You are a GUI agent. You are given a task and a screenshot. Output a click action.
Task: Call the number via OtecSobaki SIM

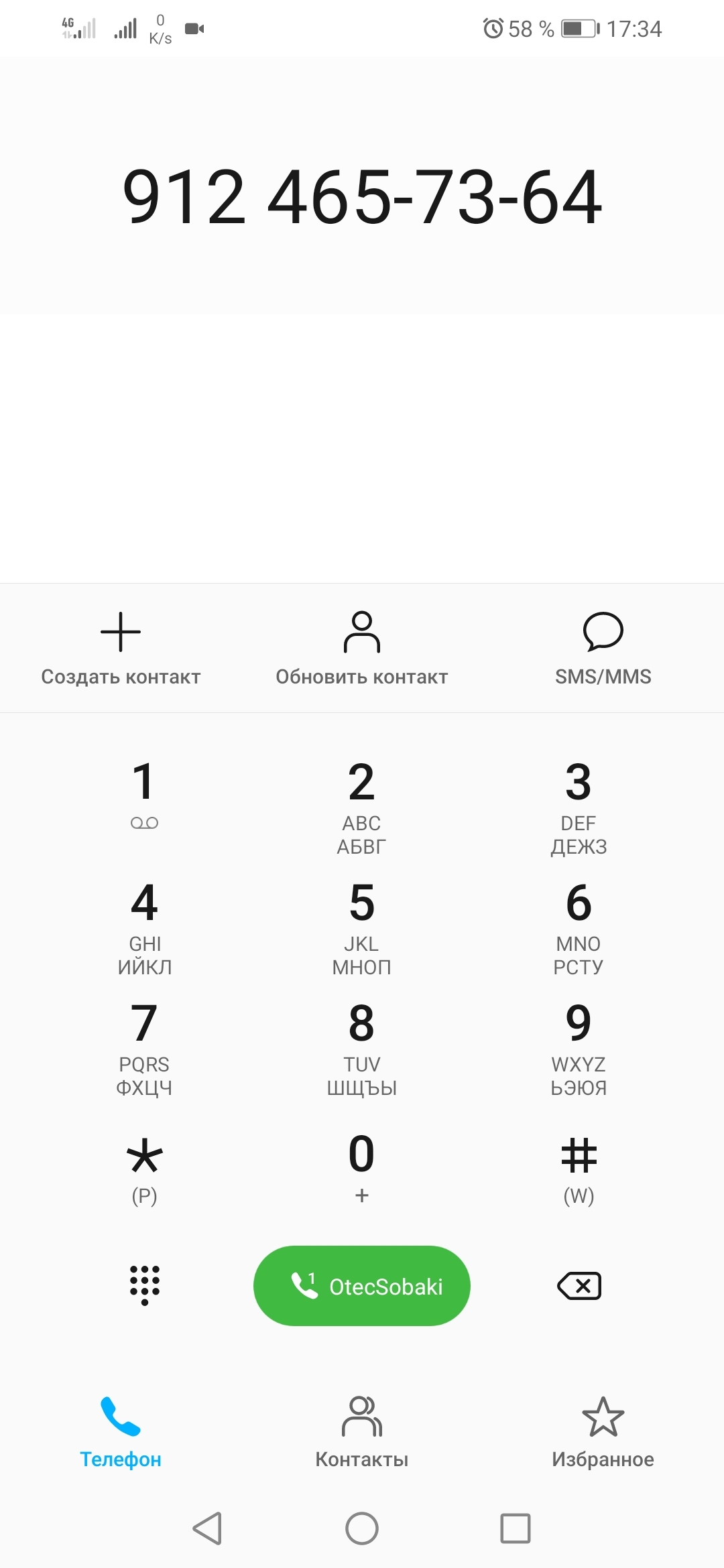[361, 1285]
